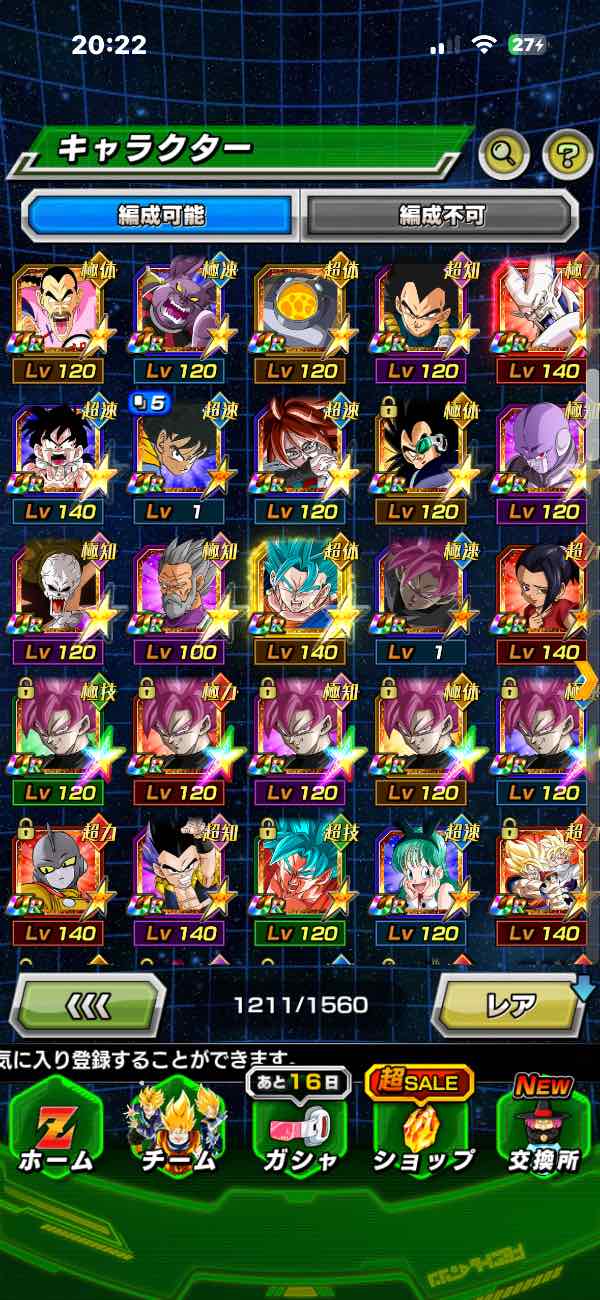The width and height of the screenshot is (600, 1300).
Task: Open the help question mark
Action: coord(567,153)
